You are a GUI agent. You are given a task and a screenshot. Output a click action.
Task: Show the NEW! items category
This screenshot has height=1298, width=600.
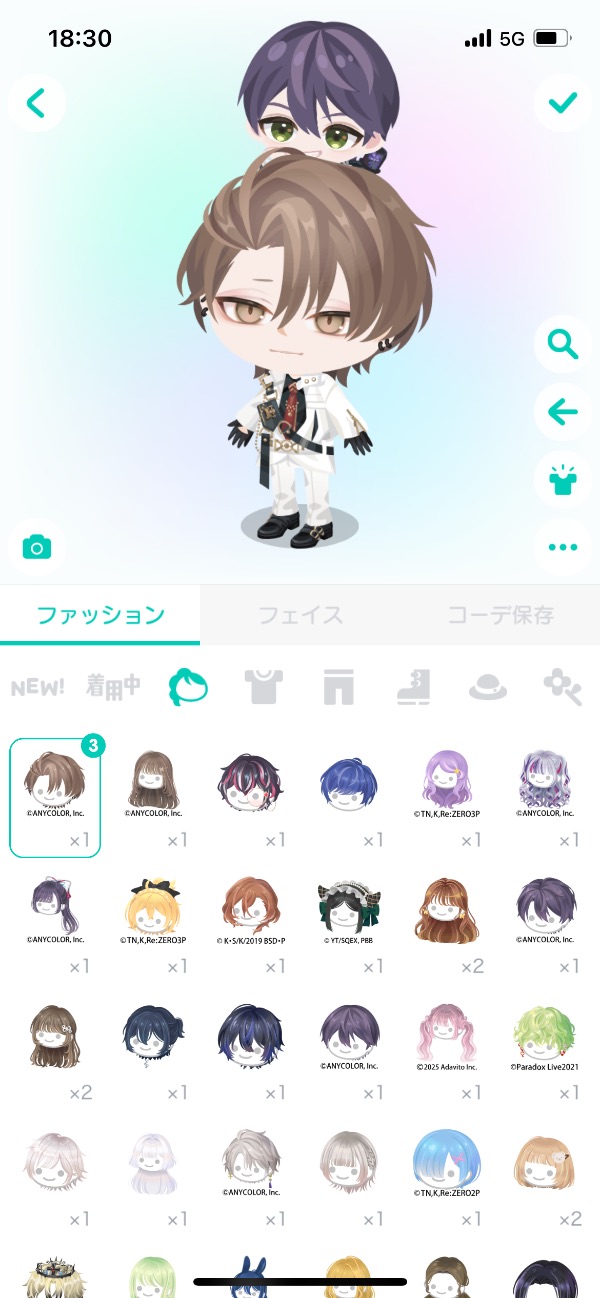pos(38,687)
